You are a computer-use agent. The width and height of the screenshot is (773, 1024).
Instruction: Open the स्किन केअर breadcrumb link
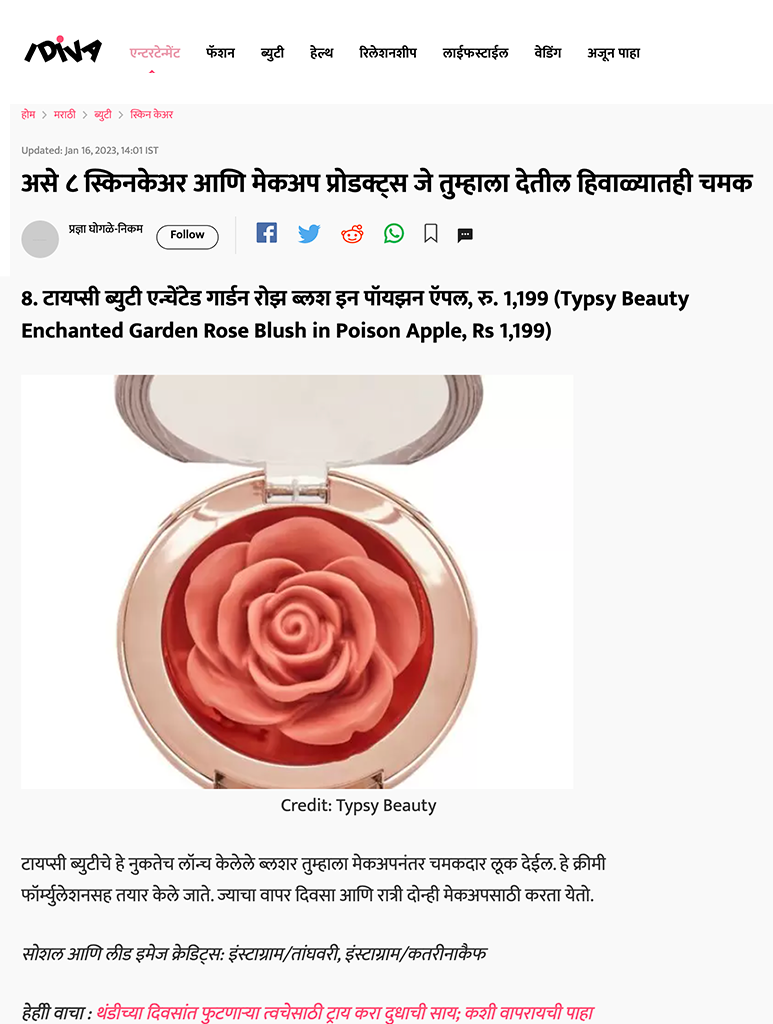(151, 115)
